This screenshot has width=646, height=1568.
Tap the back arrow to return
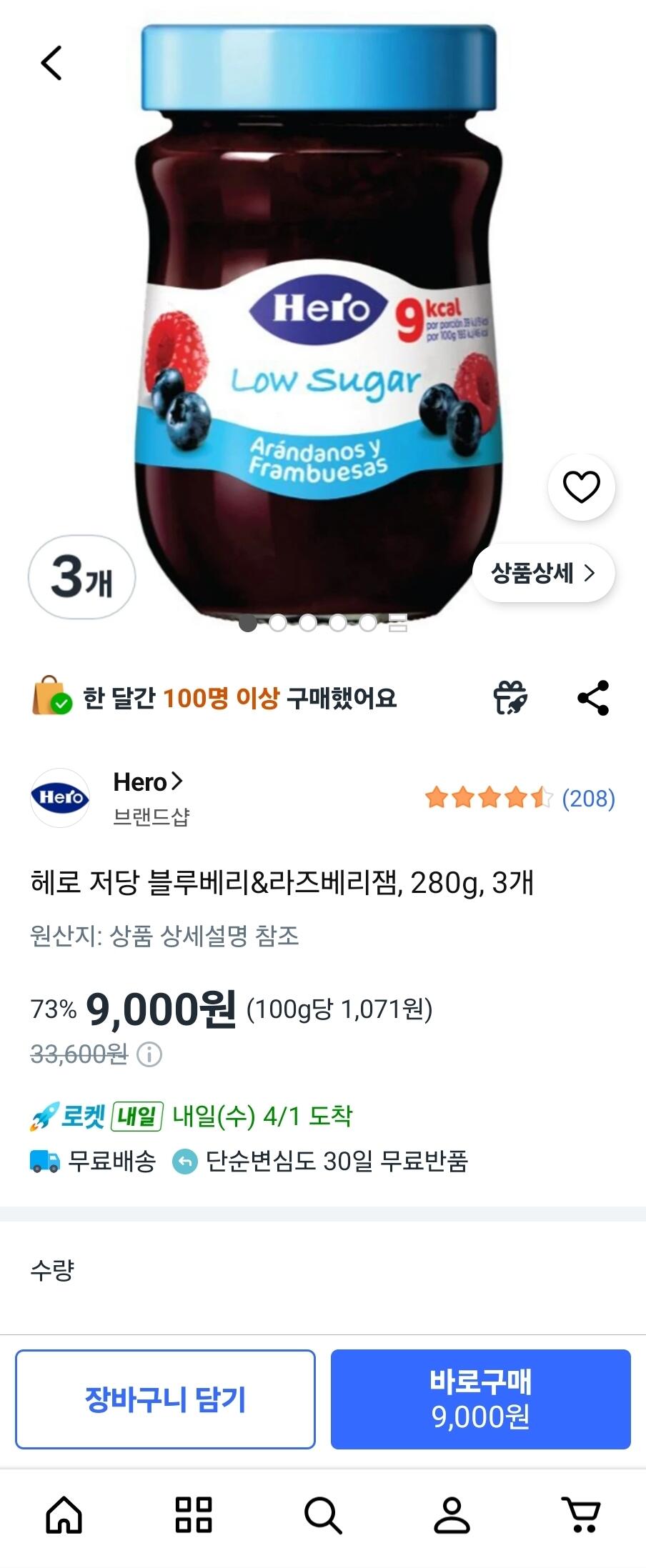click(x=49, y=63)
